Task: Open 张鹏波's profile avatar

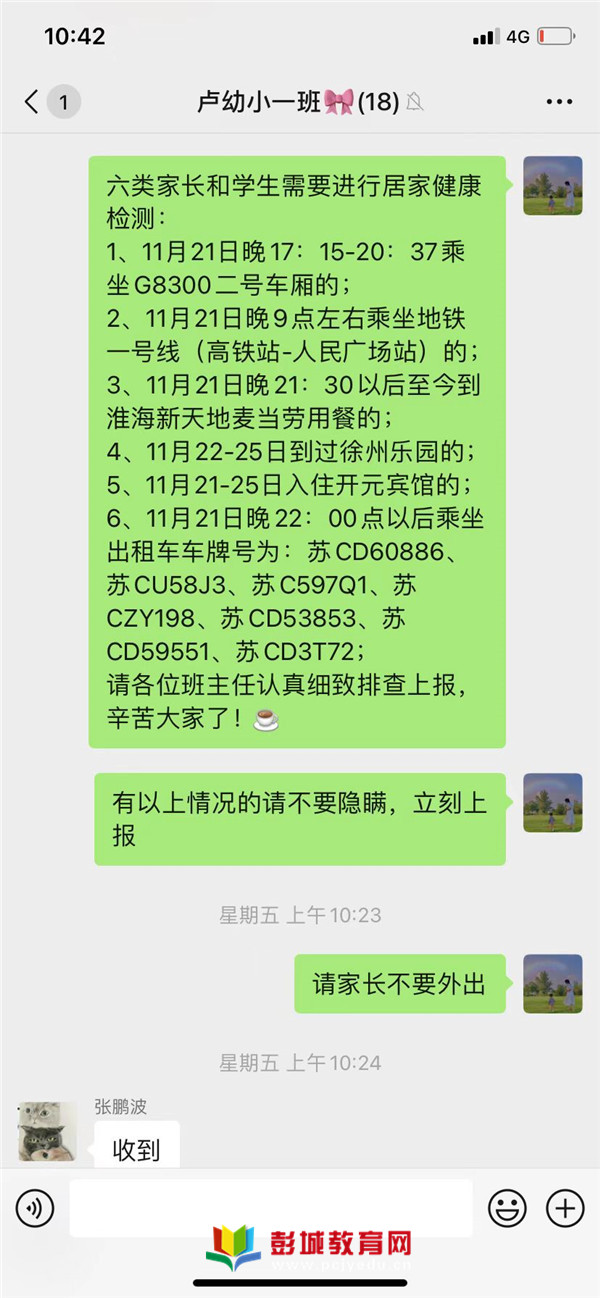Action: (x=47, y=1130)
